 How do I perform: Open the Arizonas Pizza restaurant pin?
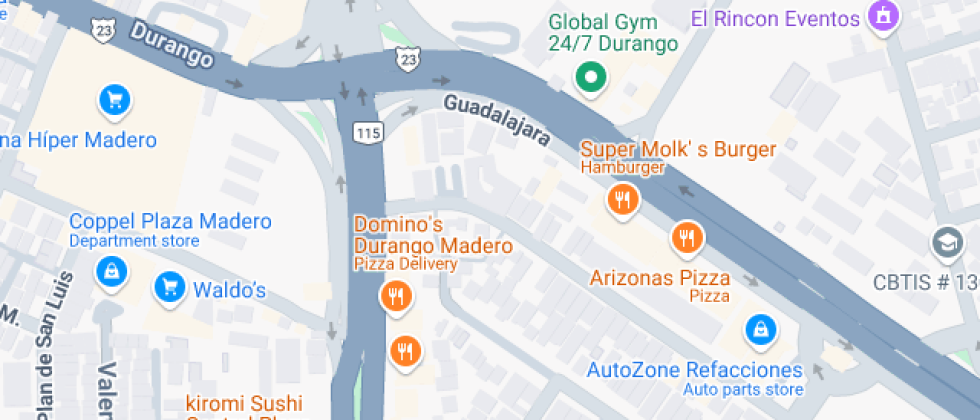pos(686,237)
